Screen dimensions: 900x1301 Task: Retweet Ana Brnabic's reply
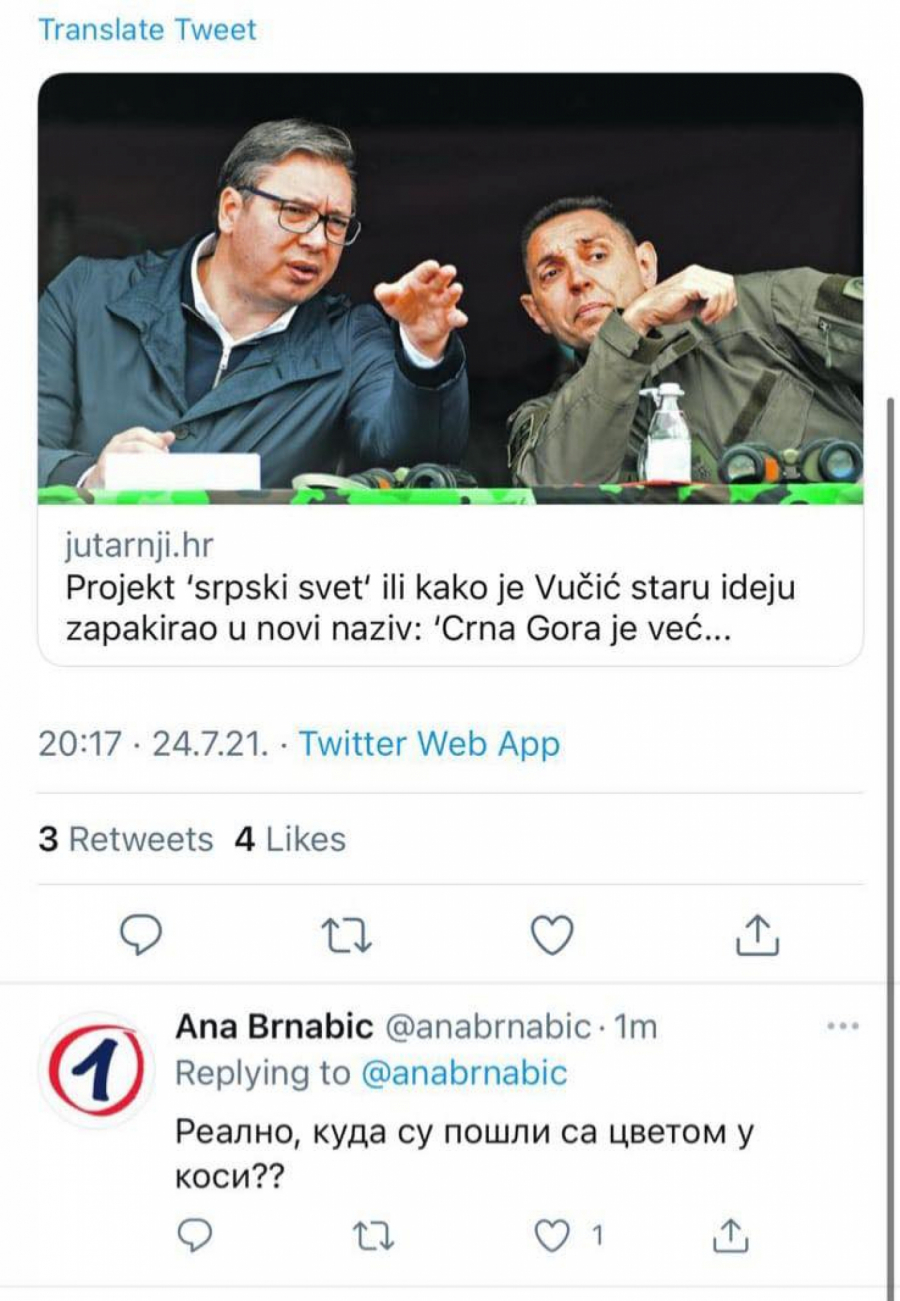[375, 1236]
